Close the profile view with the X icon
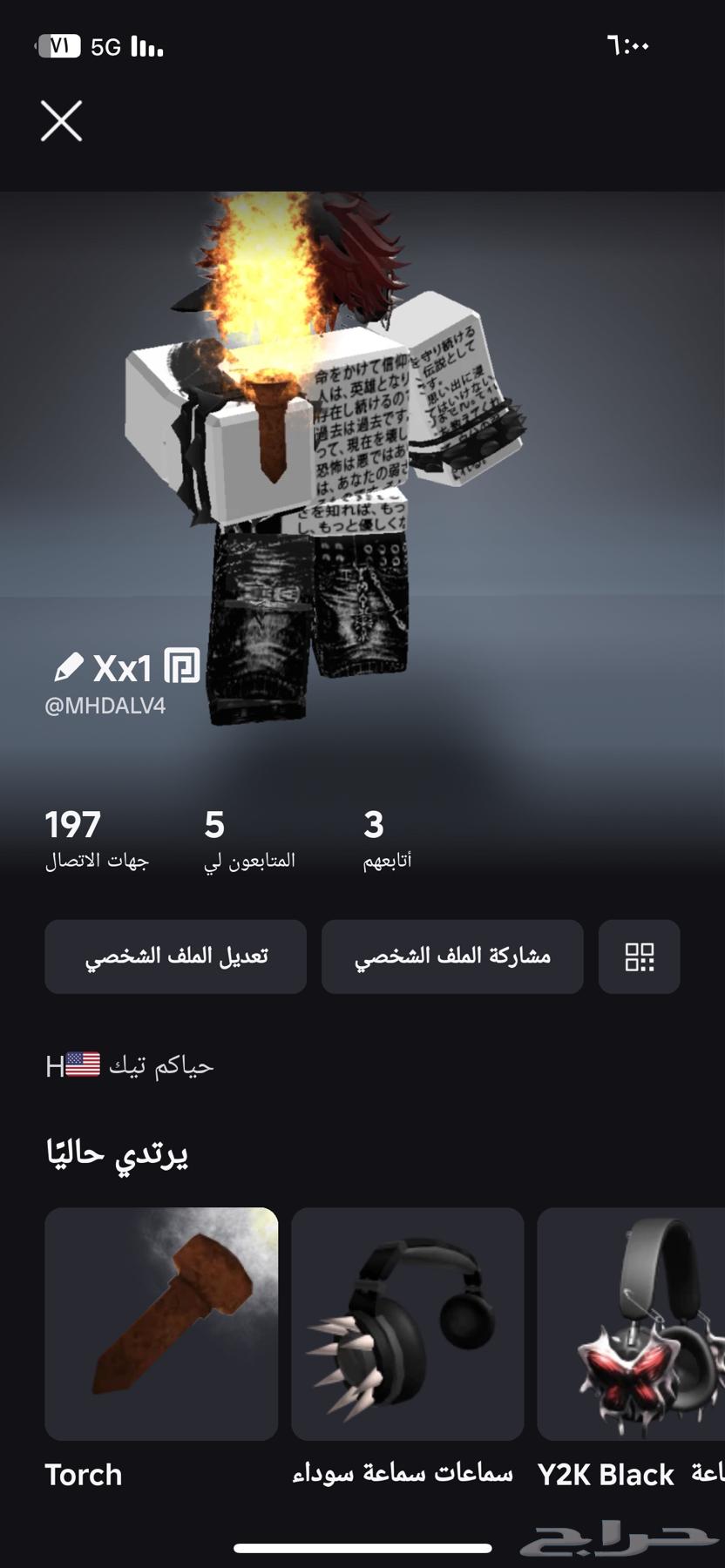Screen dimensions: 725x1568 point(61,121)
